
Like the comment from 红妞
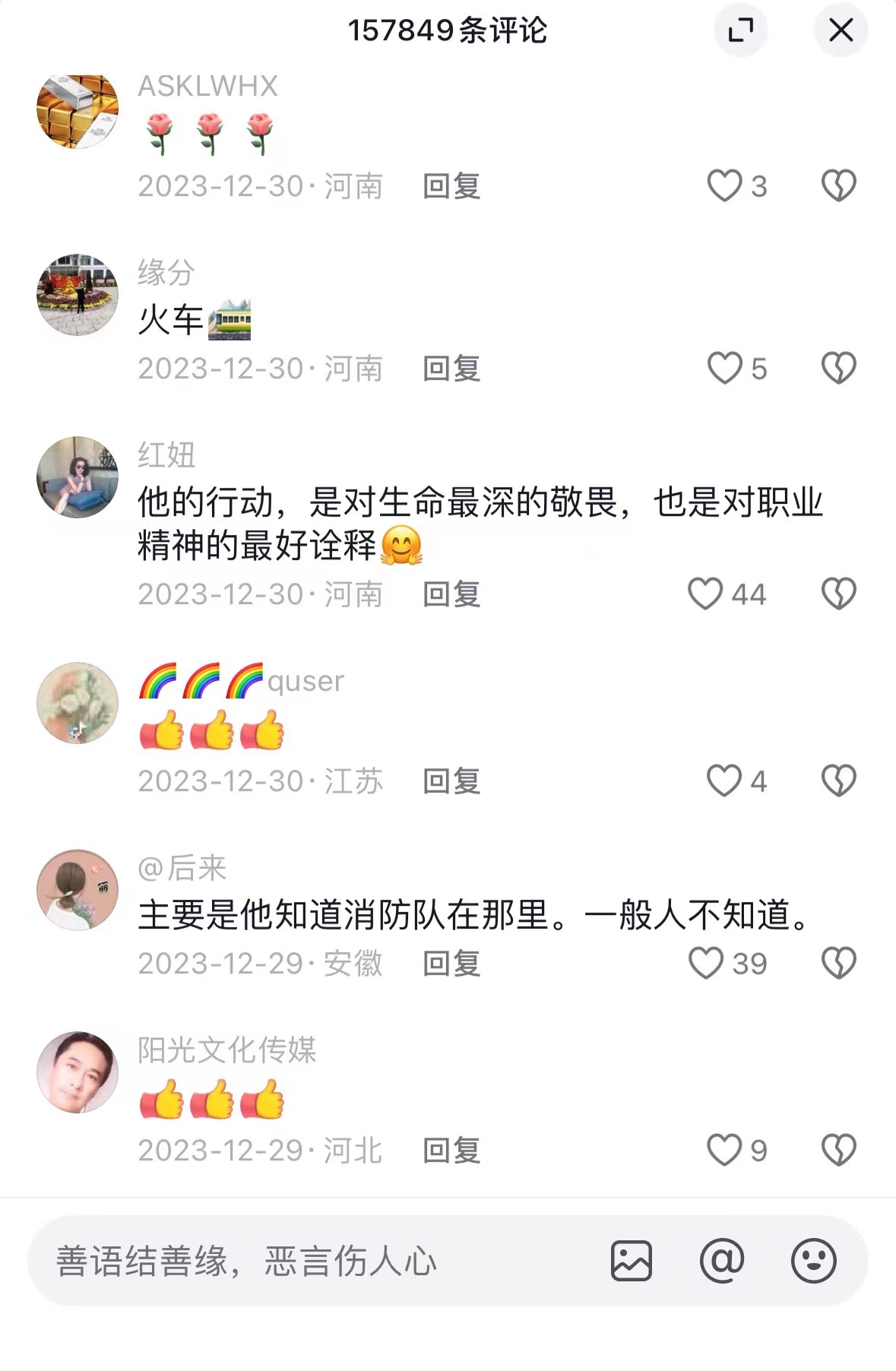tap(705, 594)
